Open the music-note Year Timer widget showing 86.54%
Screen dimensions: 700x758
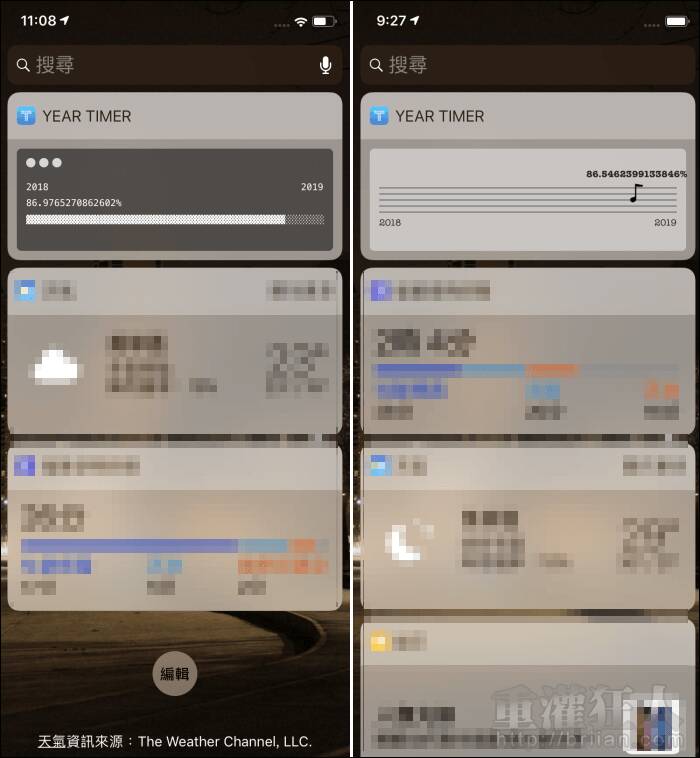coord(527,199)
